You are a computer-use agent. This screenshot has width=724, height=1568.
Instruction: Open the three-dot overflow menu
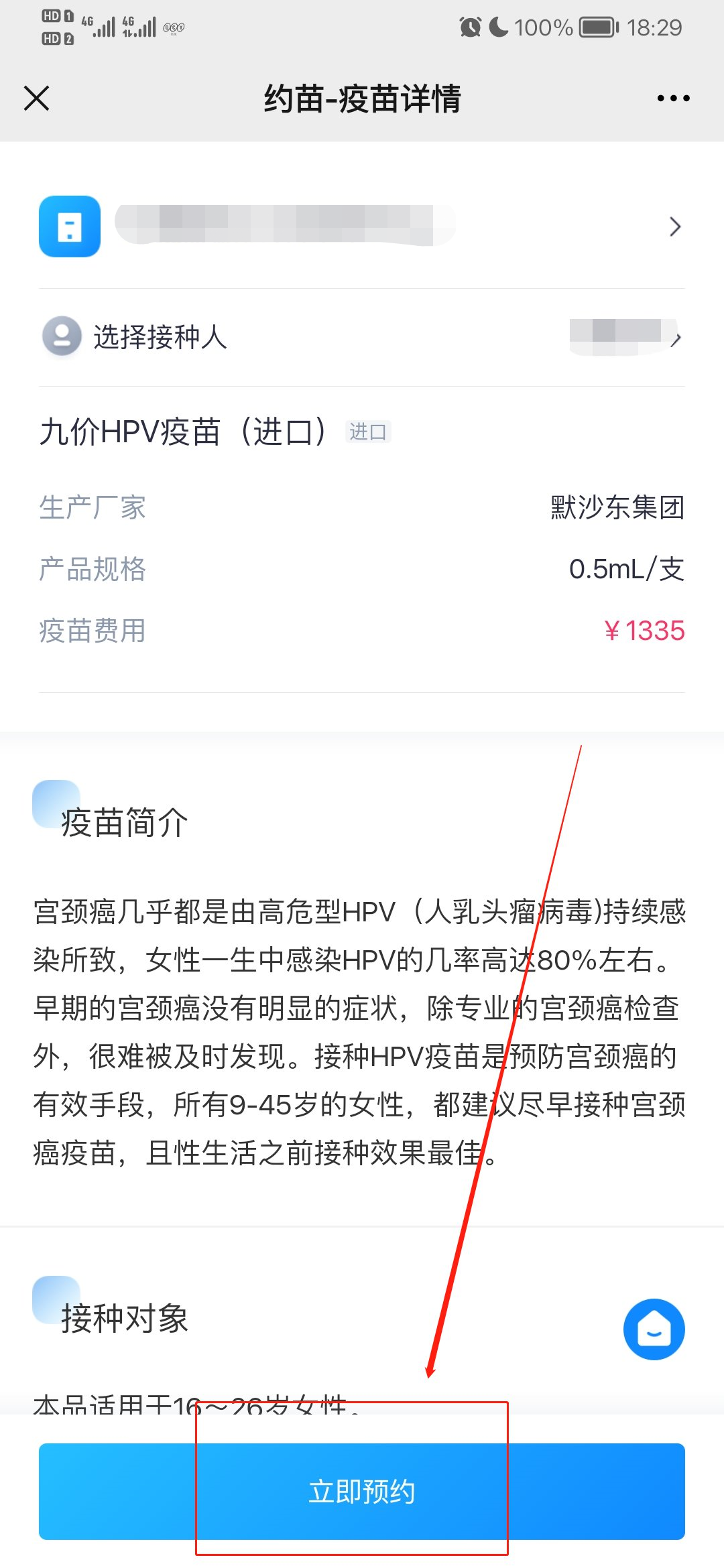click(673, 99)
